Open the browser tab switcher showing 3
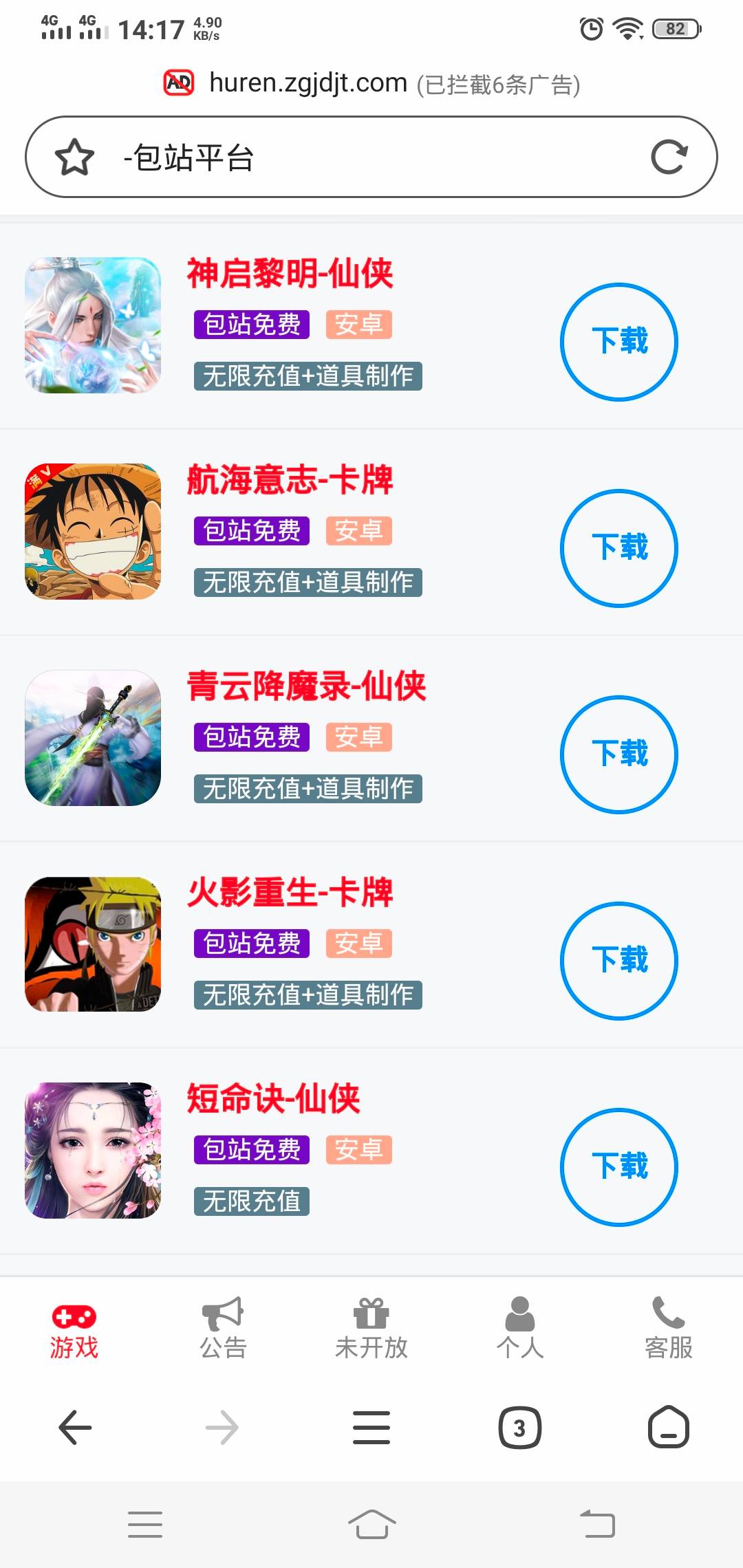Image resolution: width=743 pixels, height=1568 pixels. 519,1428
